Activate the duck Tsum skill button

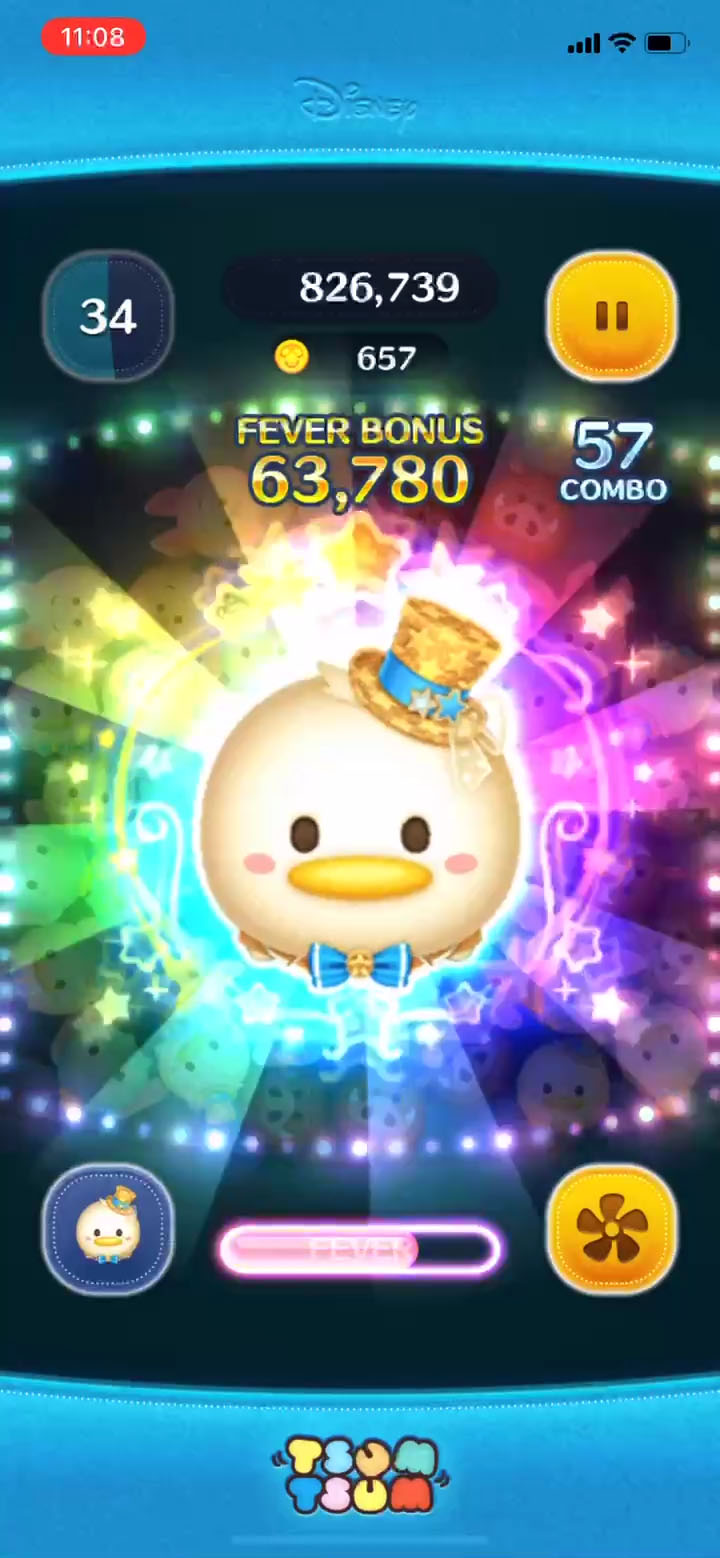tap(107, 1231)
